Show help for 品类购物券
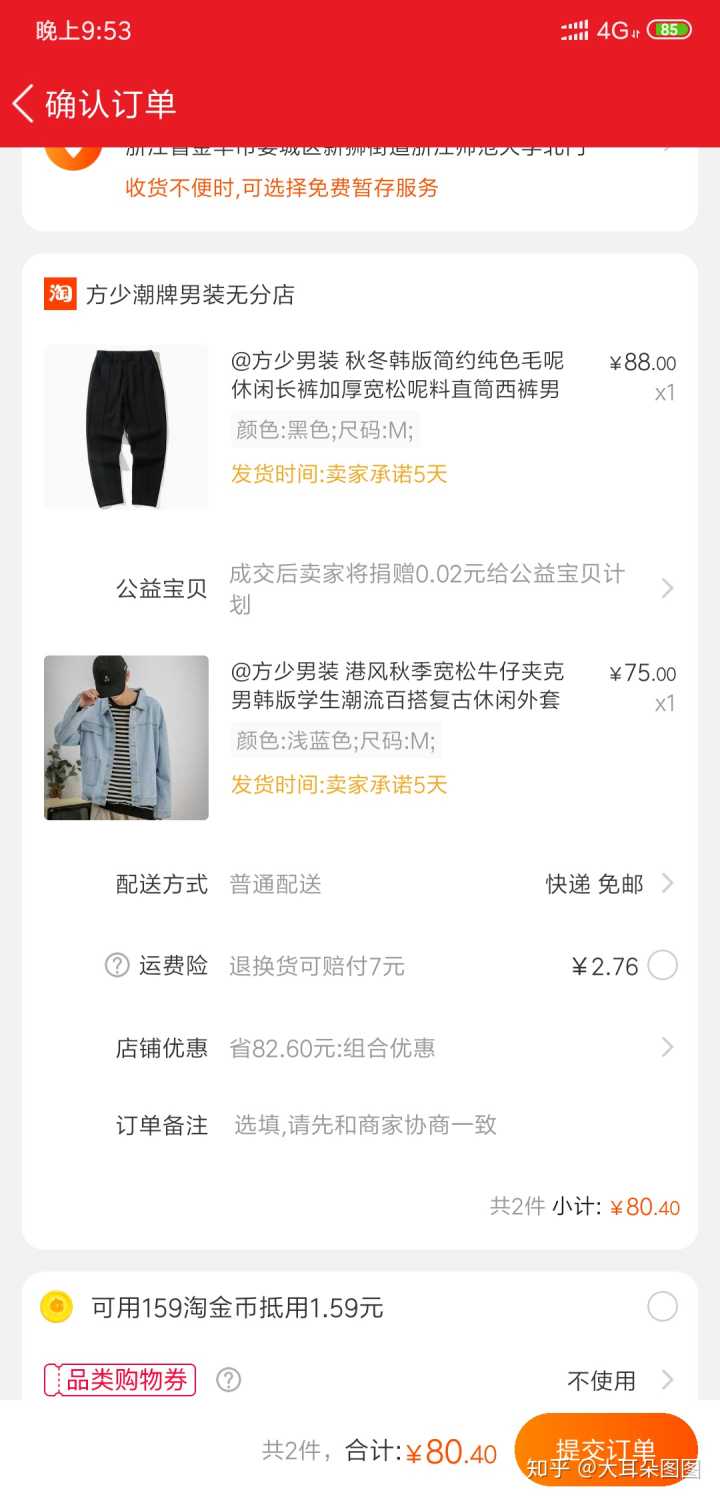720x1499 pixels. [x=229, y=1380]
